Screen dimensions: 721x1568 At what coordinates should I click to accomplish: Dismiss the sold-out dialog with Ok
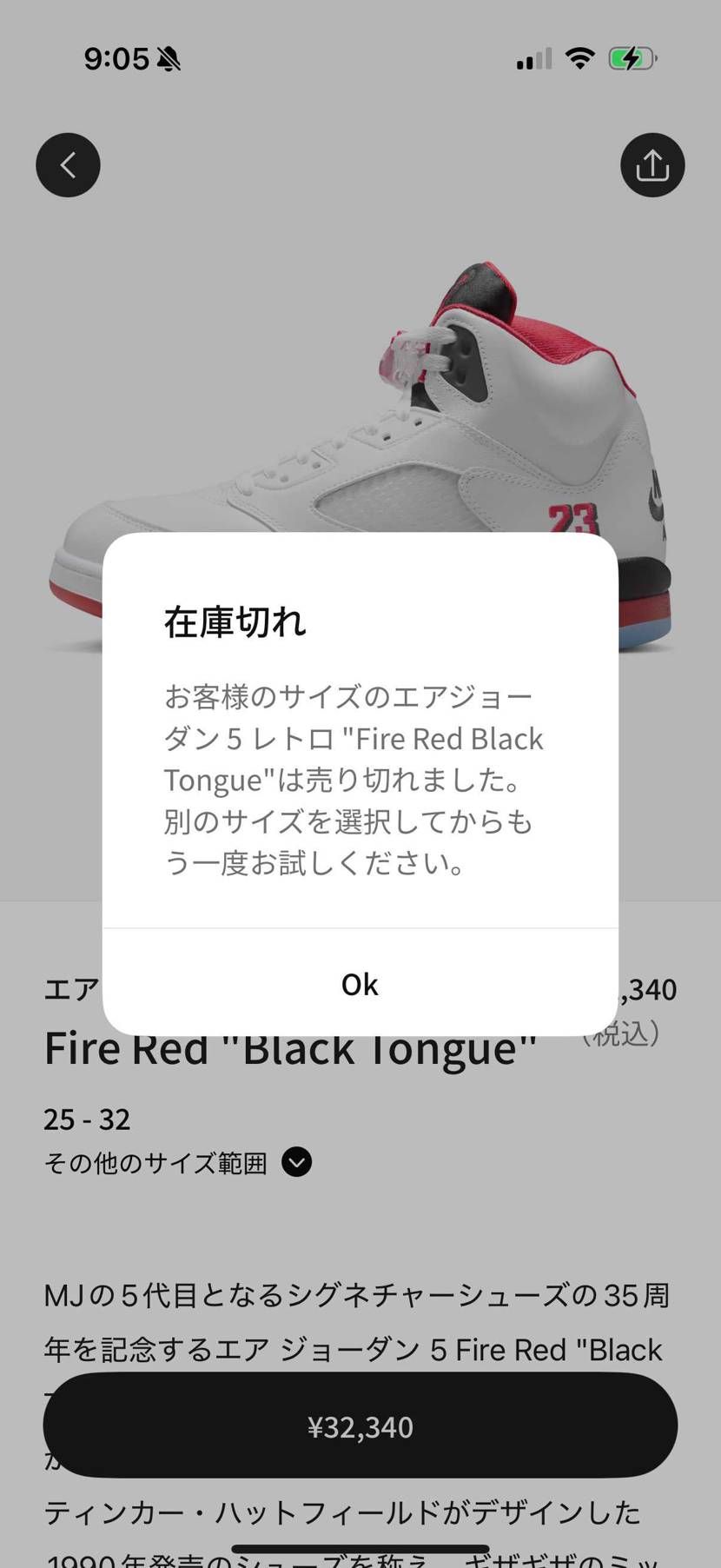click(360, 984)
